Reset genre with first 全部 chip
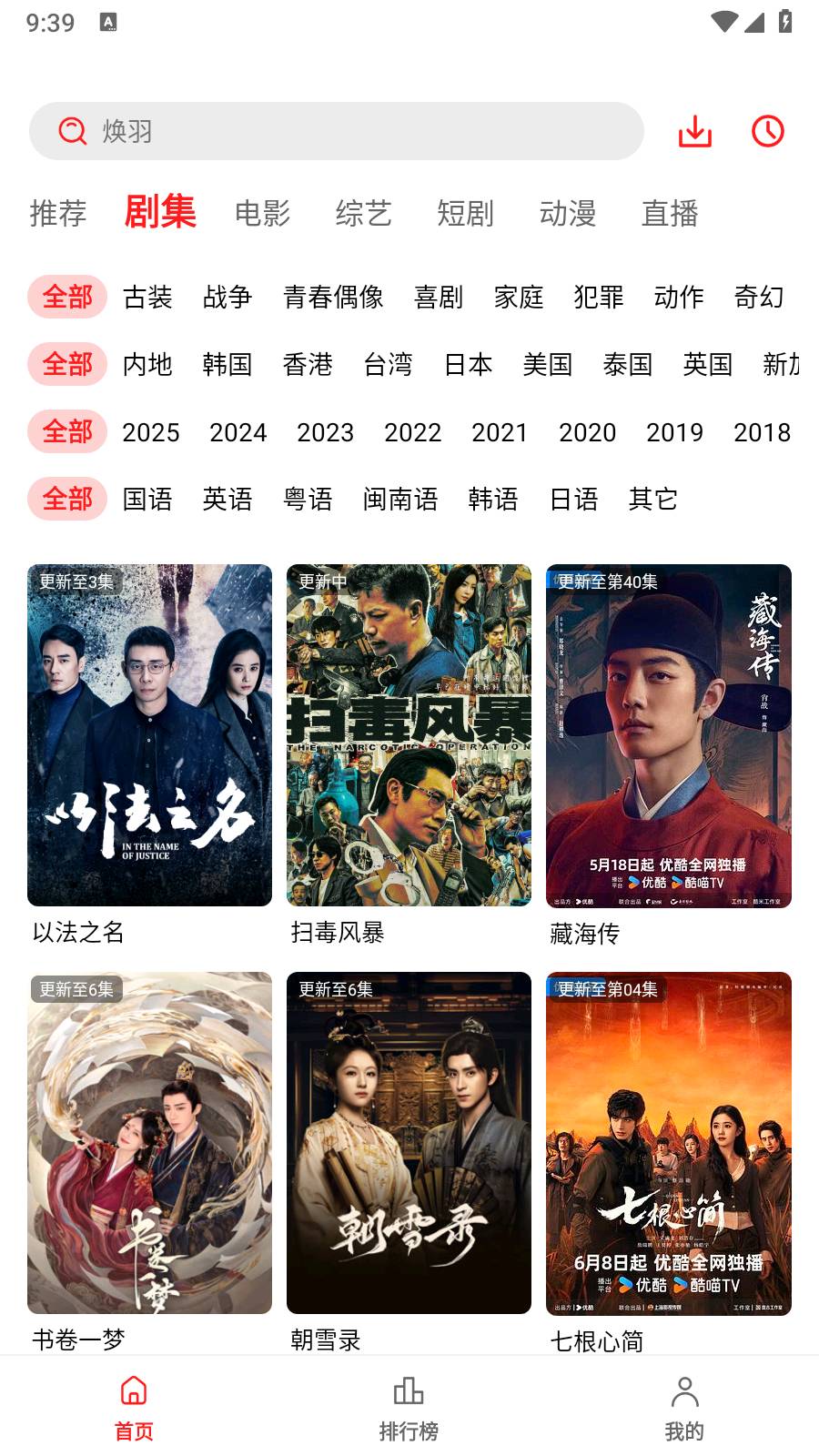The width and height of the screenshot is (819, 1456). pos(67,297)
